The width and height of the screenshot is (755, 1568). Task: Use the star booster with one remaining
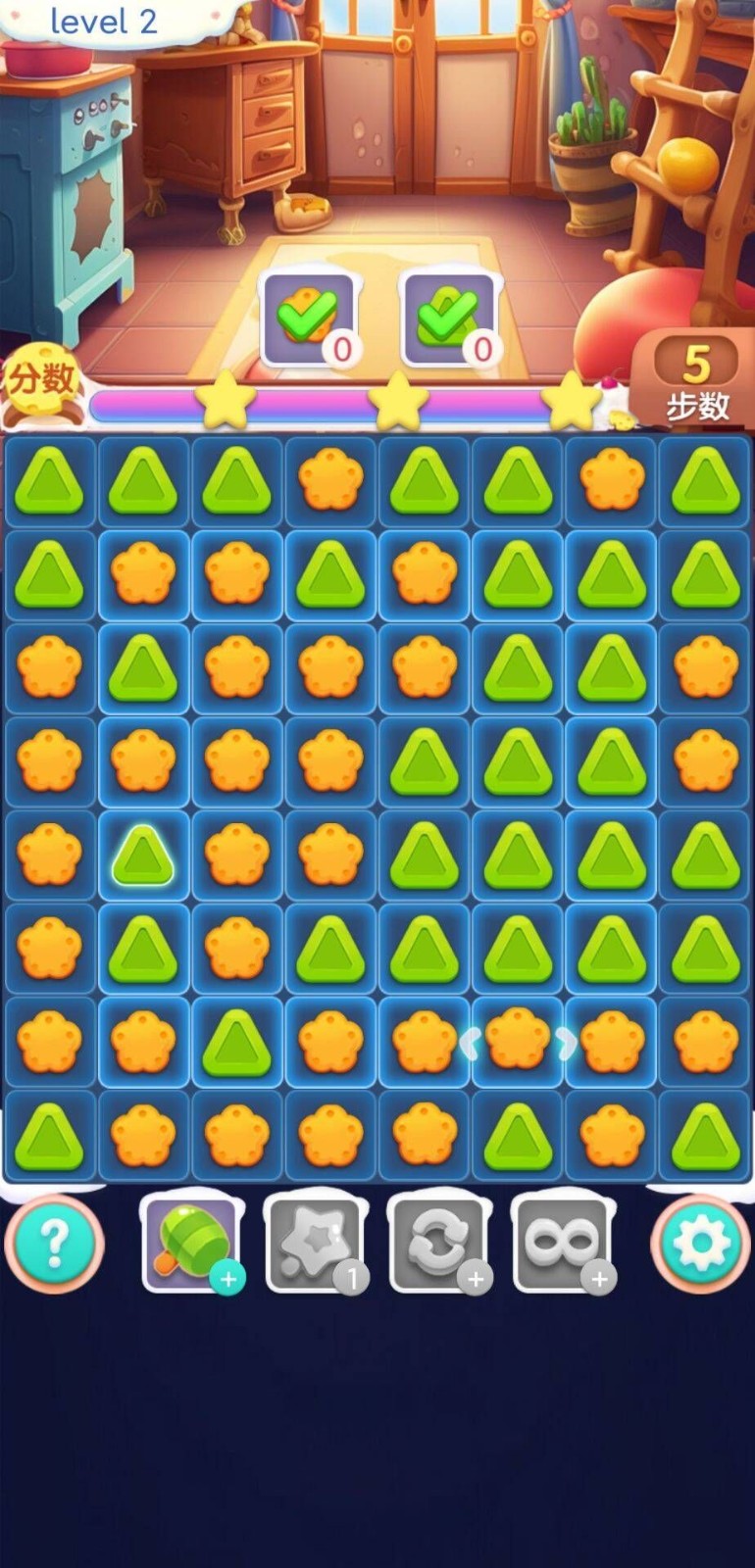coord(314,1244)
